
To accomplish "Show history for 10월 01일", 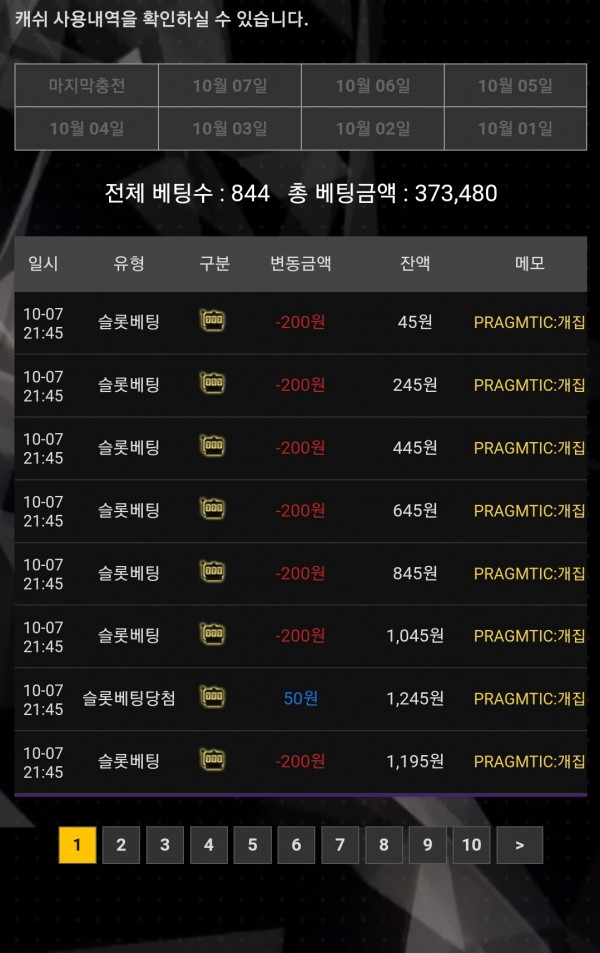I will click(515, 129).
